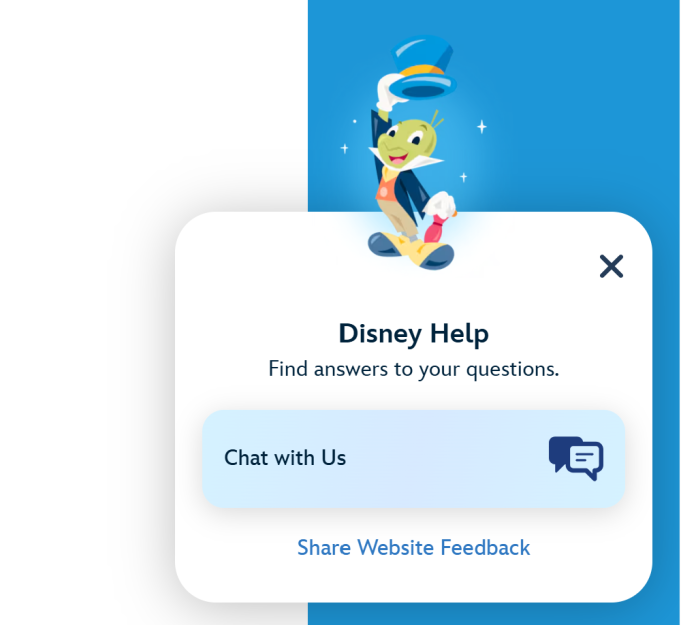Screen dimensions: 681x625
Task: Start a chat with Chat with Us
Action: [x=413, y=458]
